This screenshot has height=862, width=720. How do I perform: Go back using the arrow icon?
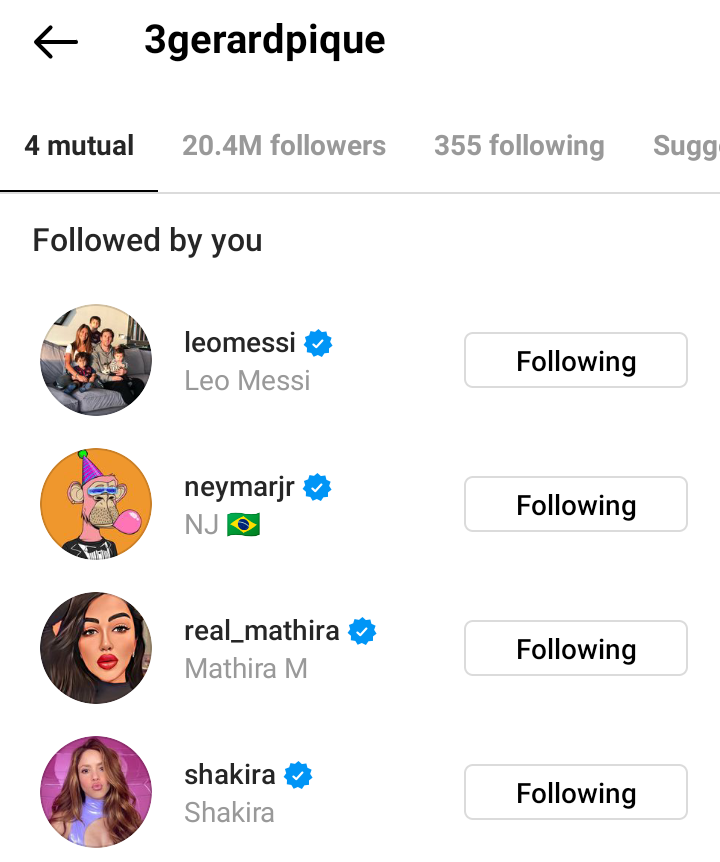56,42
